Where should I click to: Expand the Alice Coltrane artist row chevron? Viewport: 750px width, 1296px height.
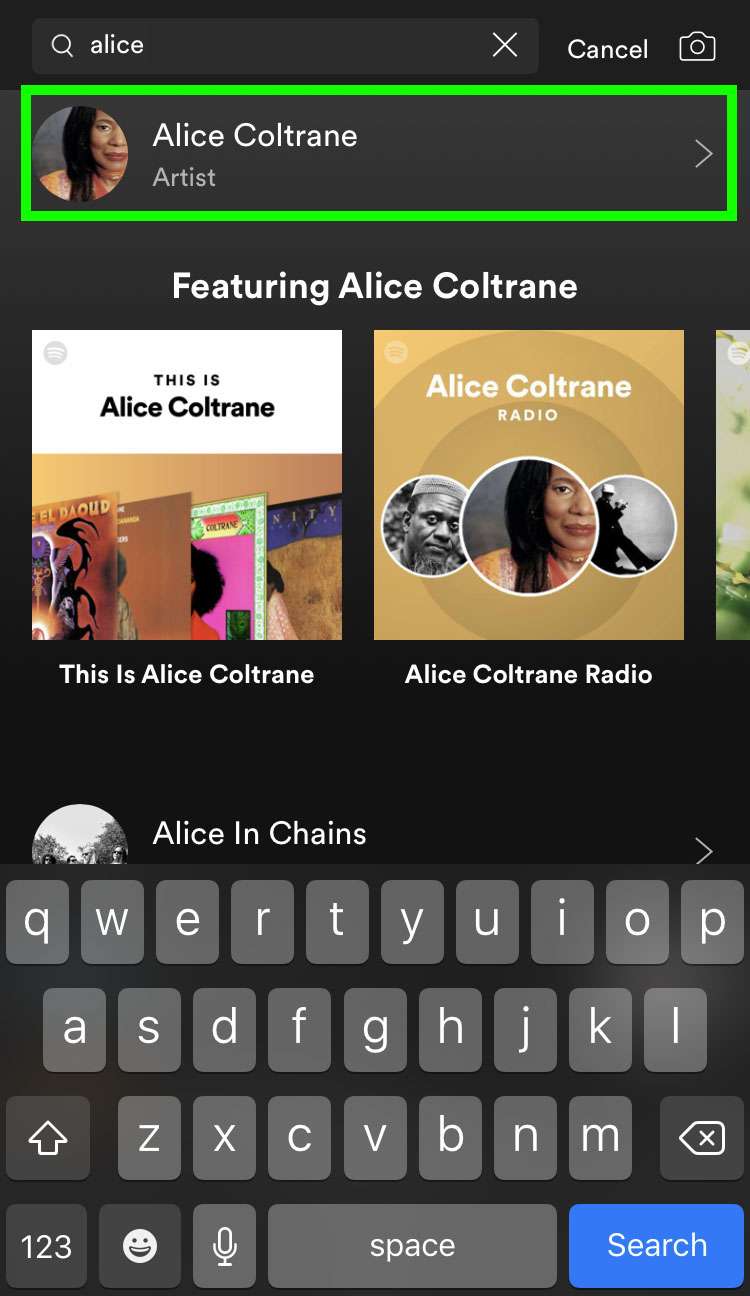[703, 153]
